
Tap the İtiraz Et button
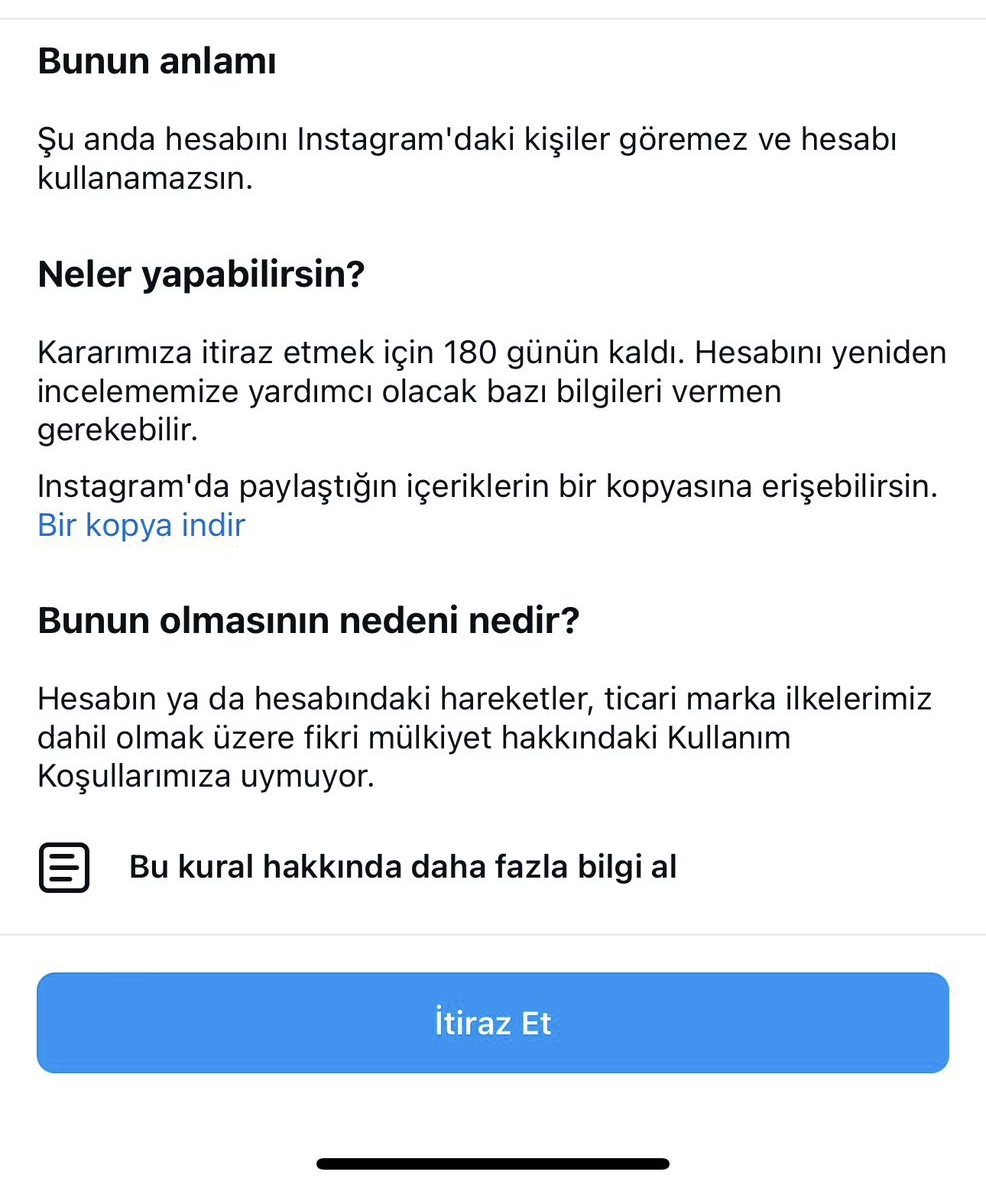tap(493, 1023)
